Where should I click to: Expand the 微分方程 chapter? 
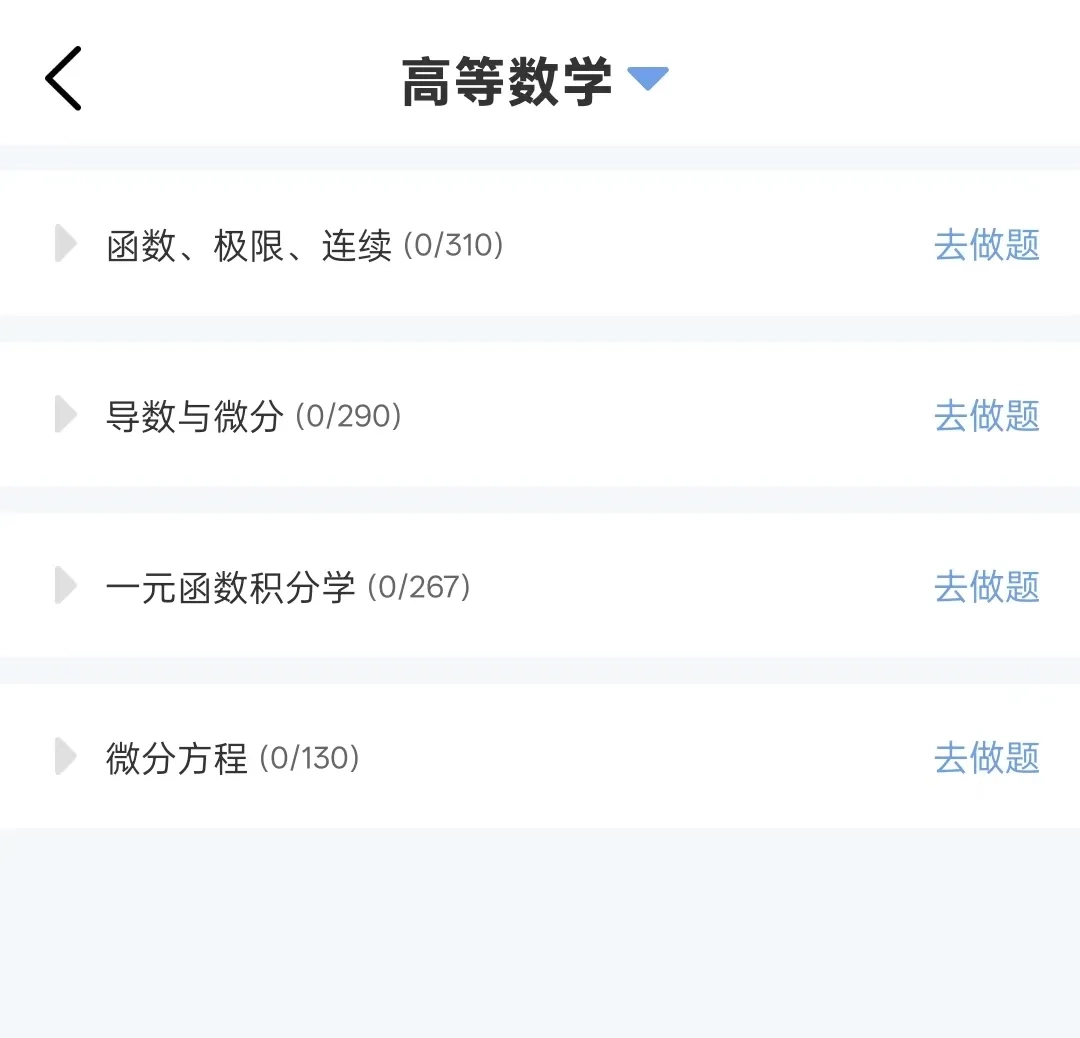coord(66,756)
